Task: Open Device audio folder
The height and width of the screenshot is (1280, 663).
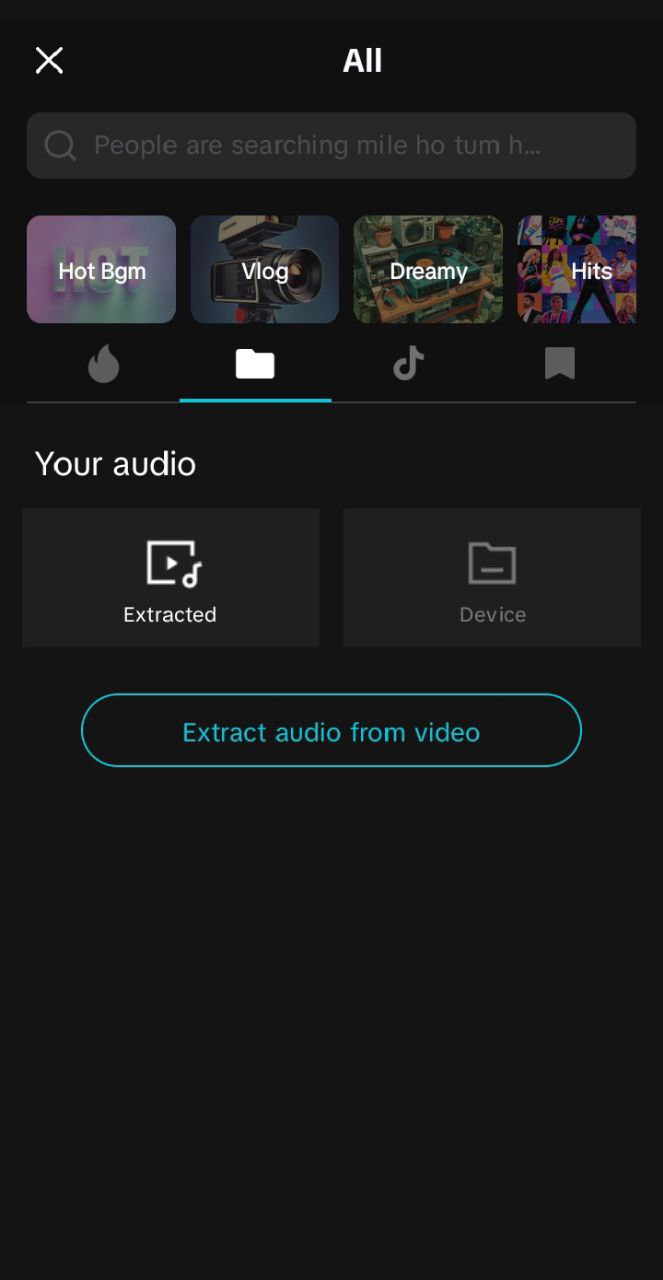Action: tap(492, 578)
